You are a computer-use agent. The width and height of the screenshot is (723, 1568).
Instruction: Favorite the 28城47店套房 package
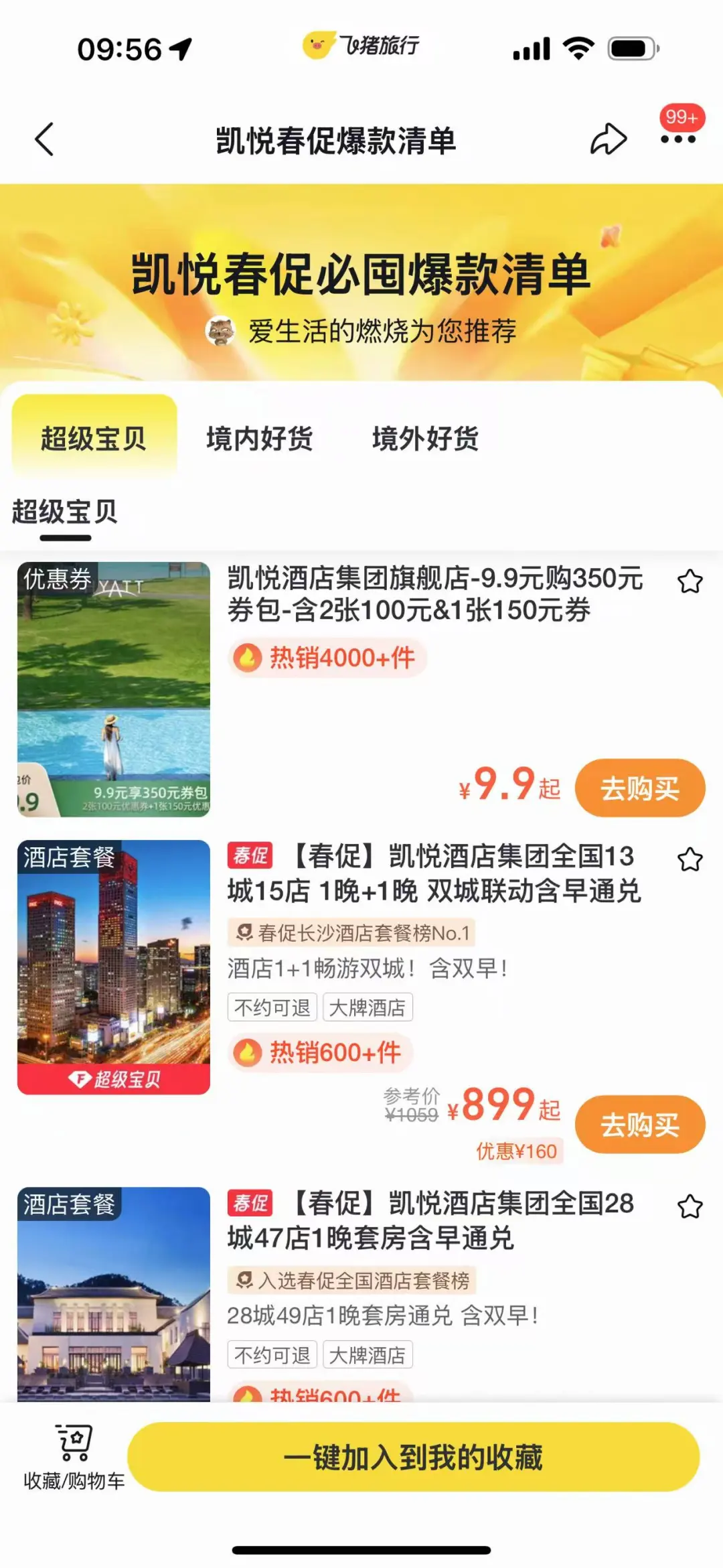(x=690, y=1206)
